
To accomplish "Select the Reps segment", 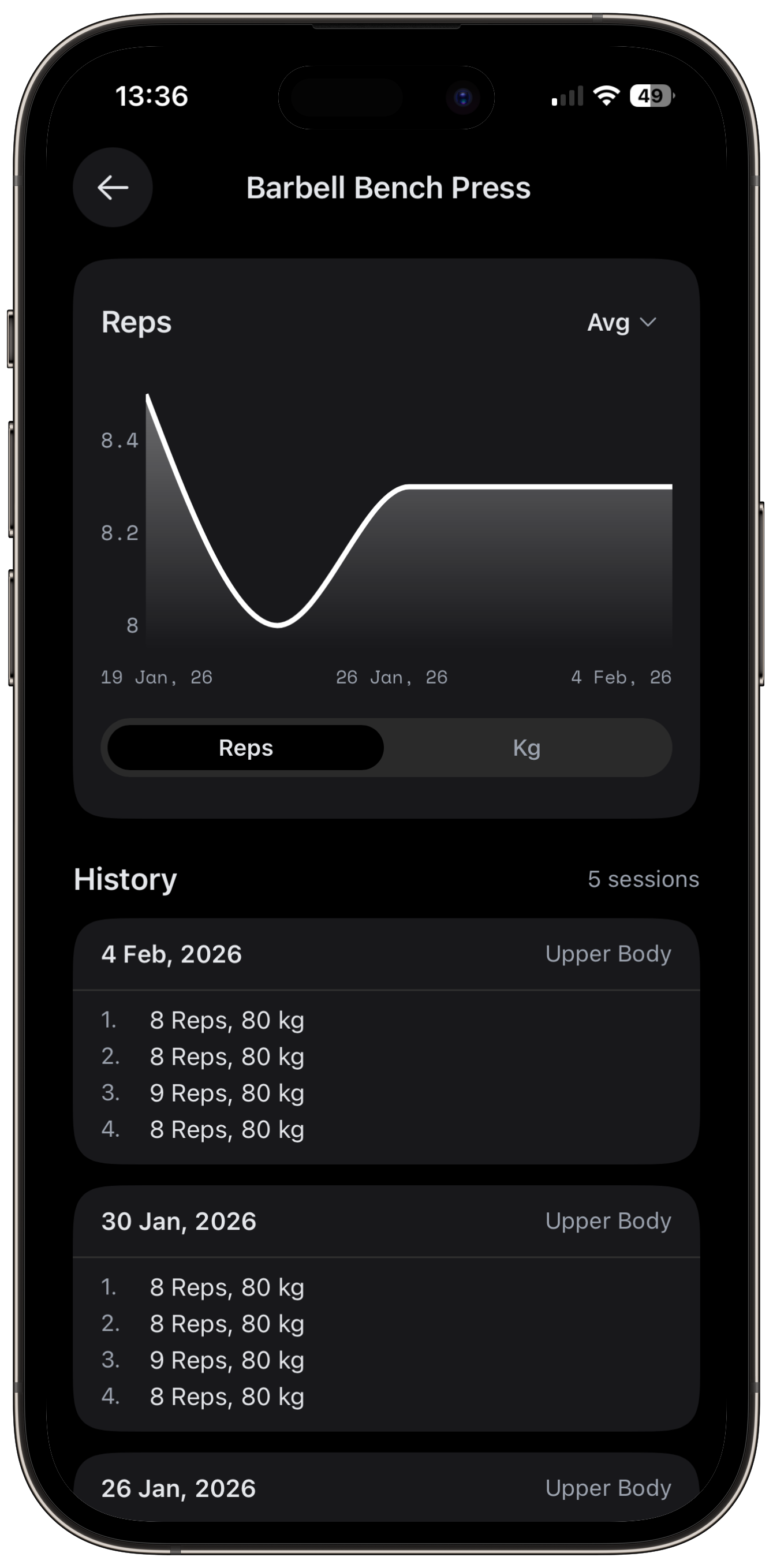I will pyautogui.click(x=246, y=748).
